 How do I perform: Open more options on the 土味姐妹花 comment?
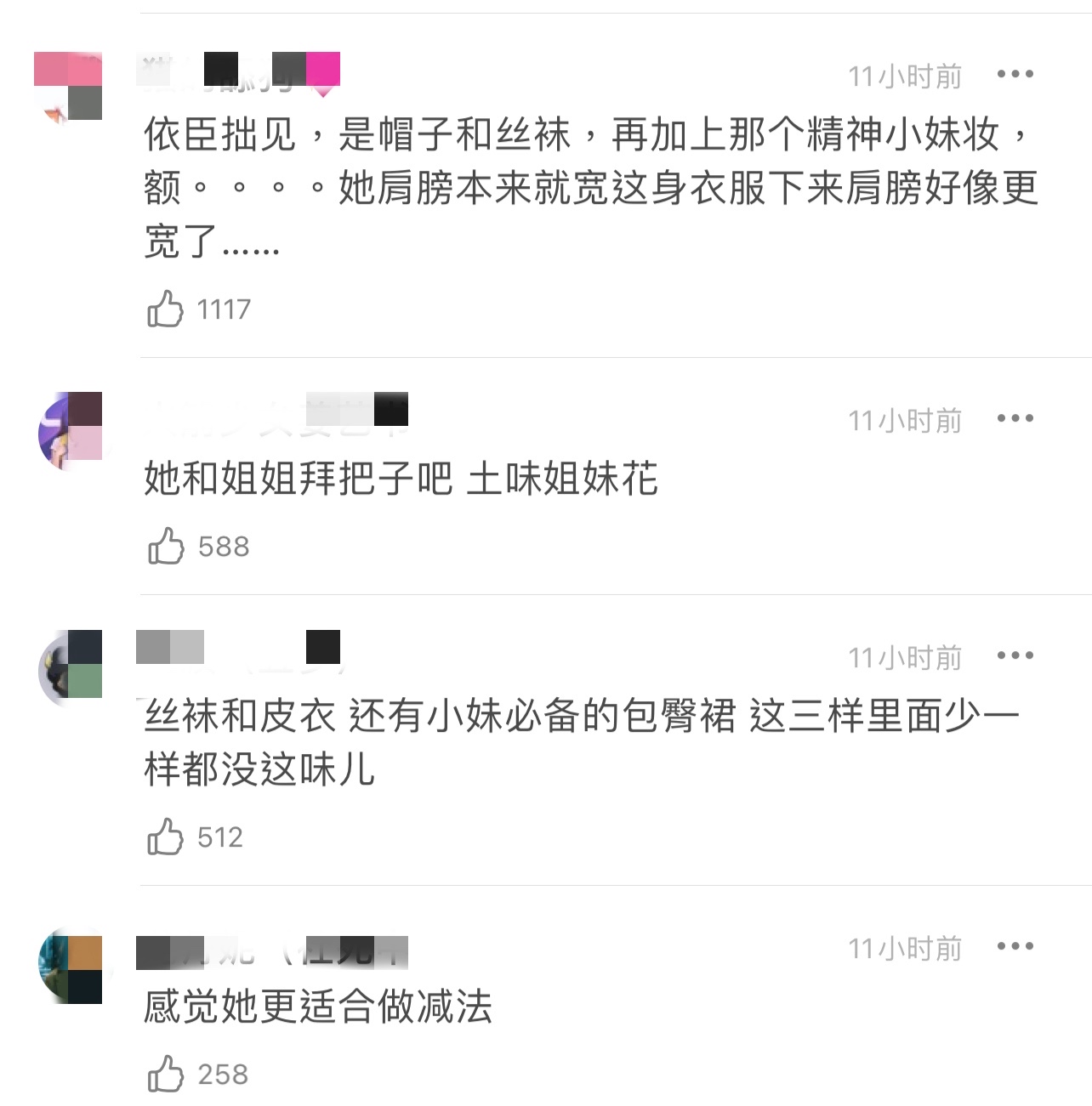pos(1015,418)
